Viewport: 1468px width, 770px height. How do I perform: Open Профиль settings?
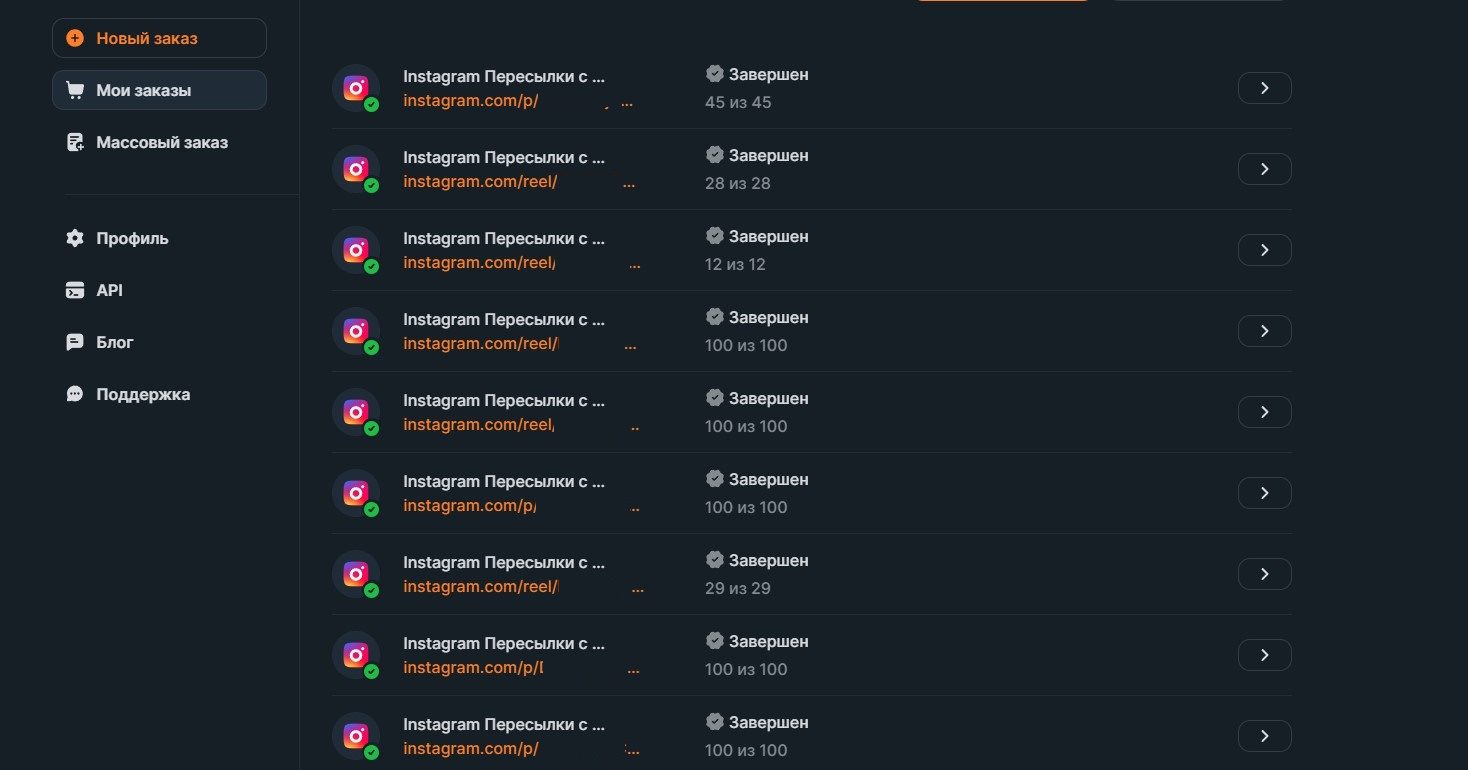[x=131, y=238]
